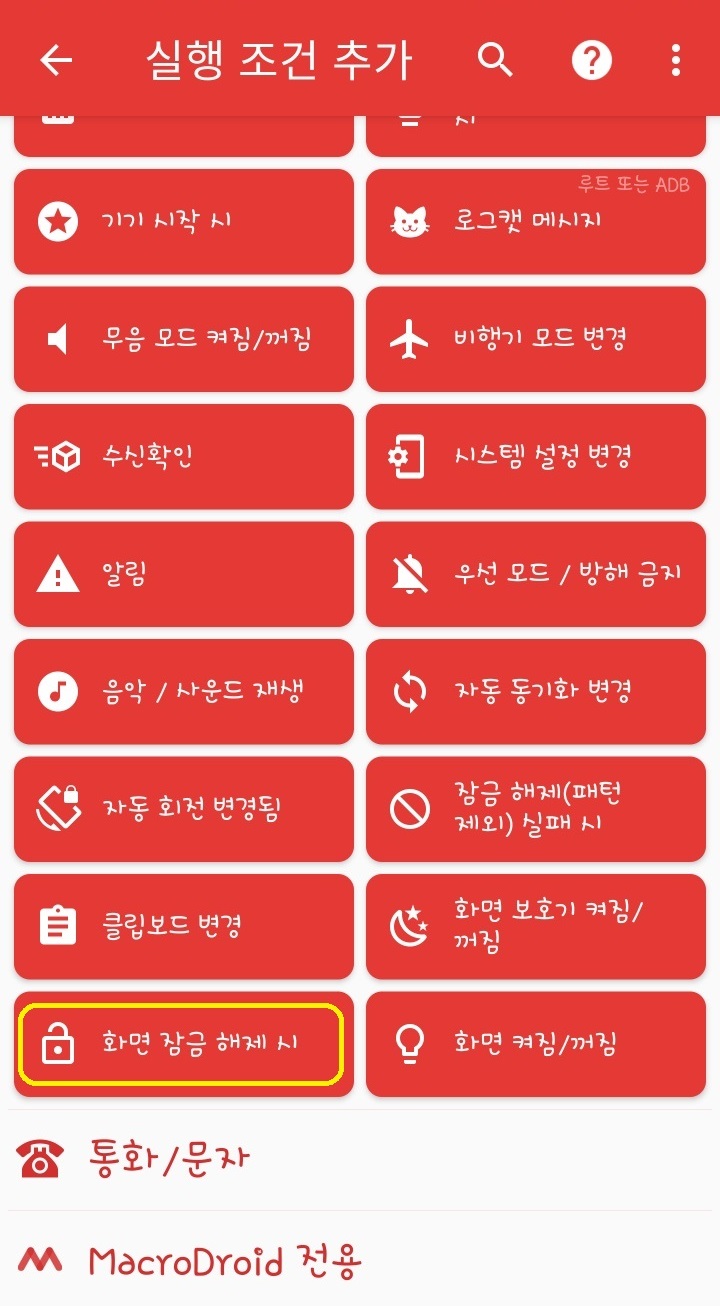Screen dimensions: 720x1306
Task: Tap the 수신확인 trigger card
Action: click(184, 457)
